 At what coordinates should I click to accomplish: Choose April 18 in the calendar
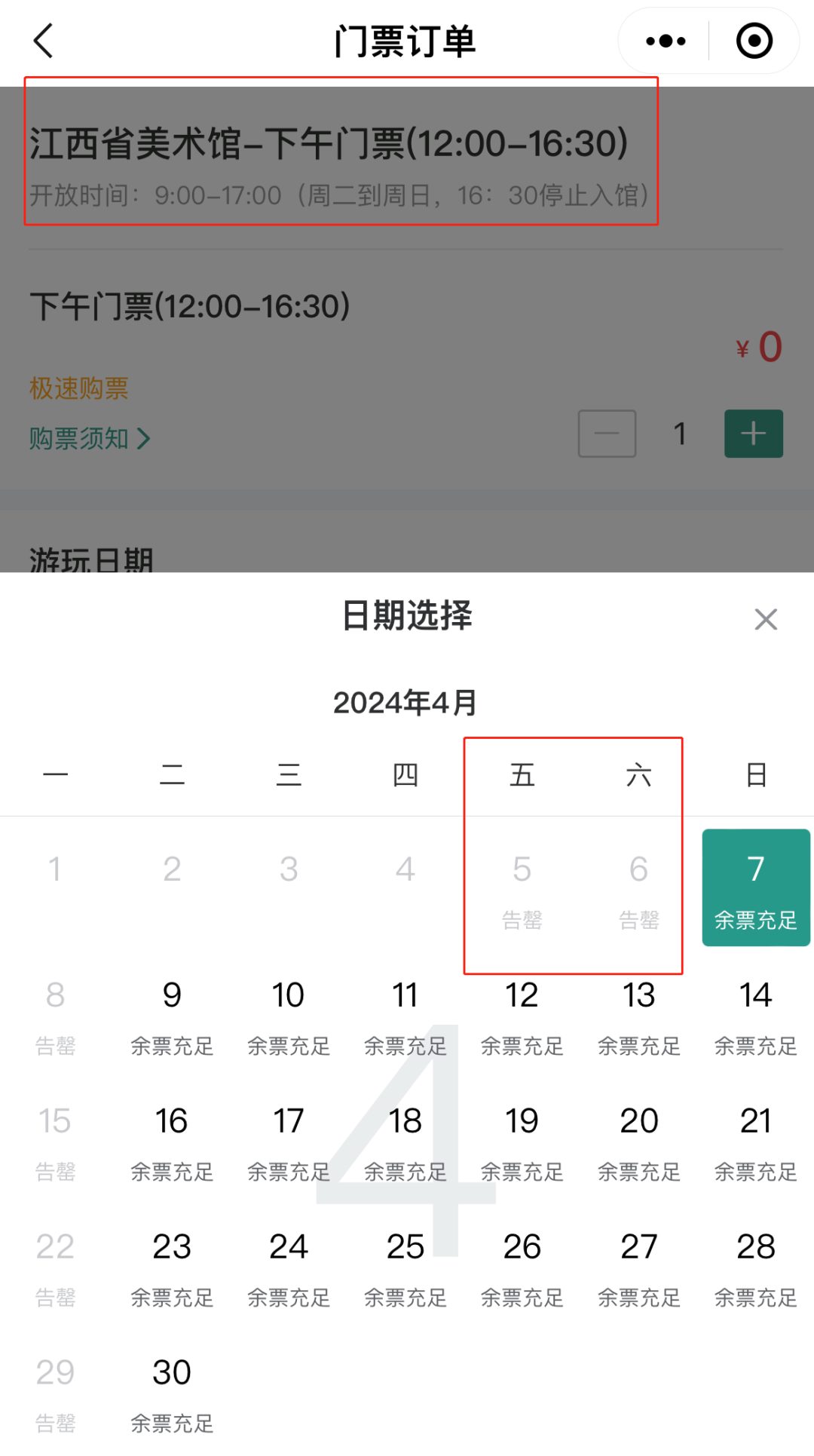point(405,1140)
